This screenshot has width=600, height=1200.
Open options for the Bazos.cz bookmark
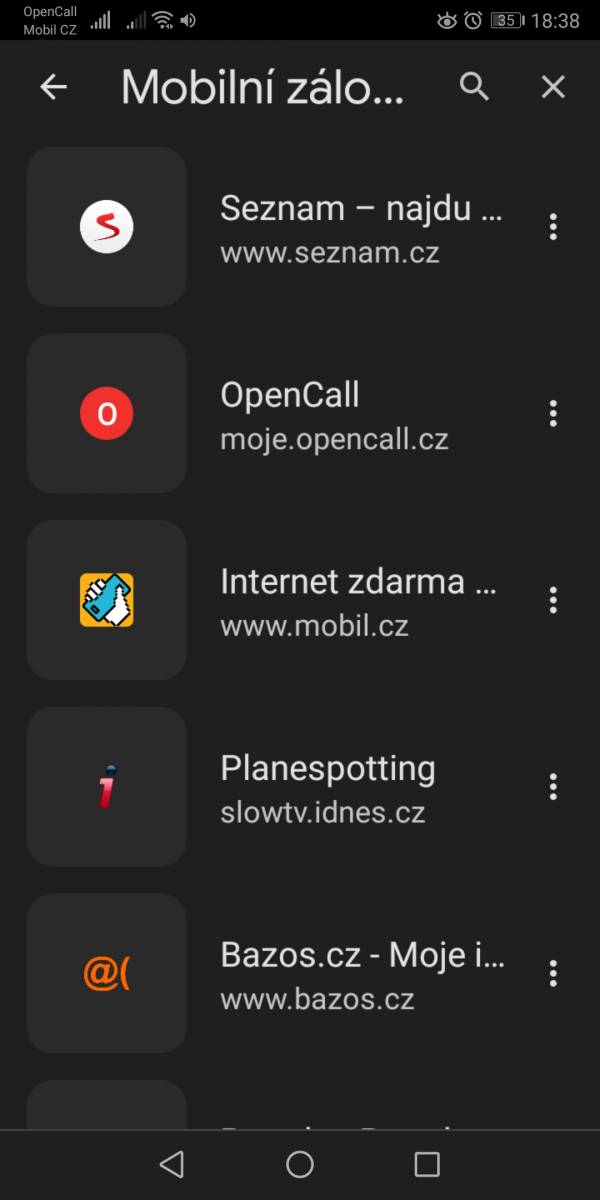(x=553, y=973)
